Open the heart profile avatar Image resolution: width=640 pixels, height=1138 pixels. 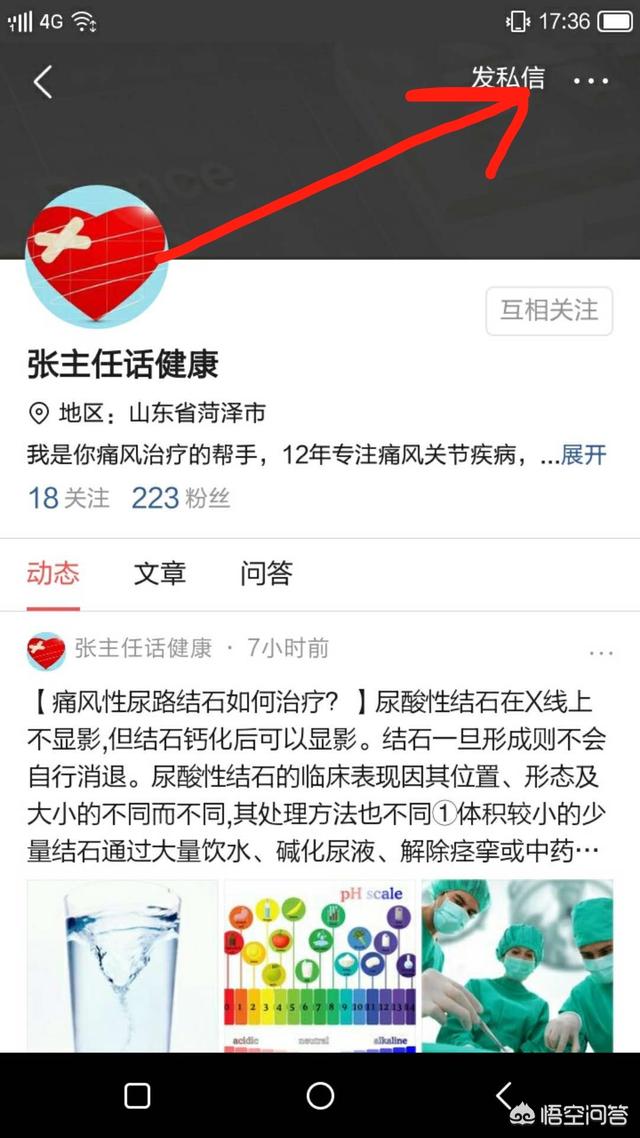pyautogui.click(x=96, y=256)
